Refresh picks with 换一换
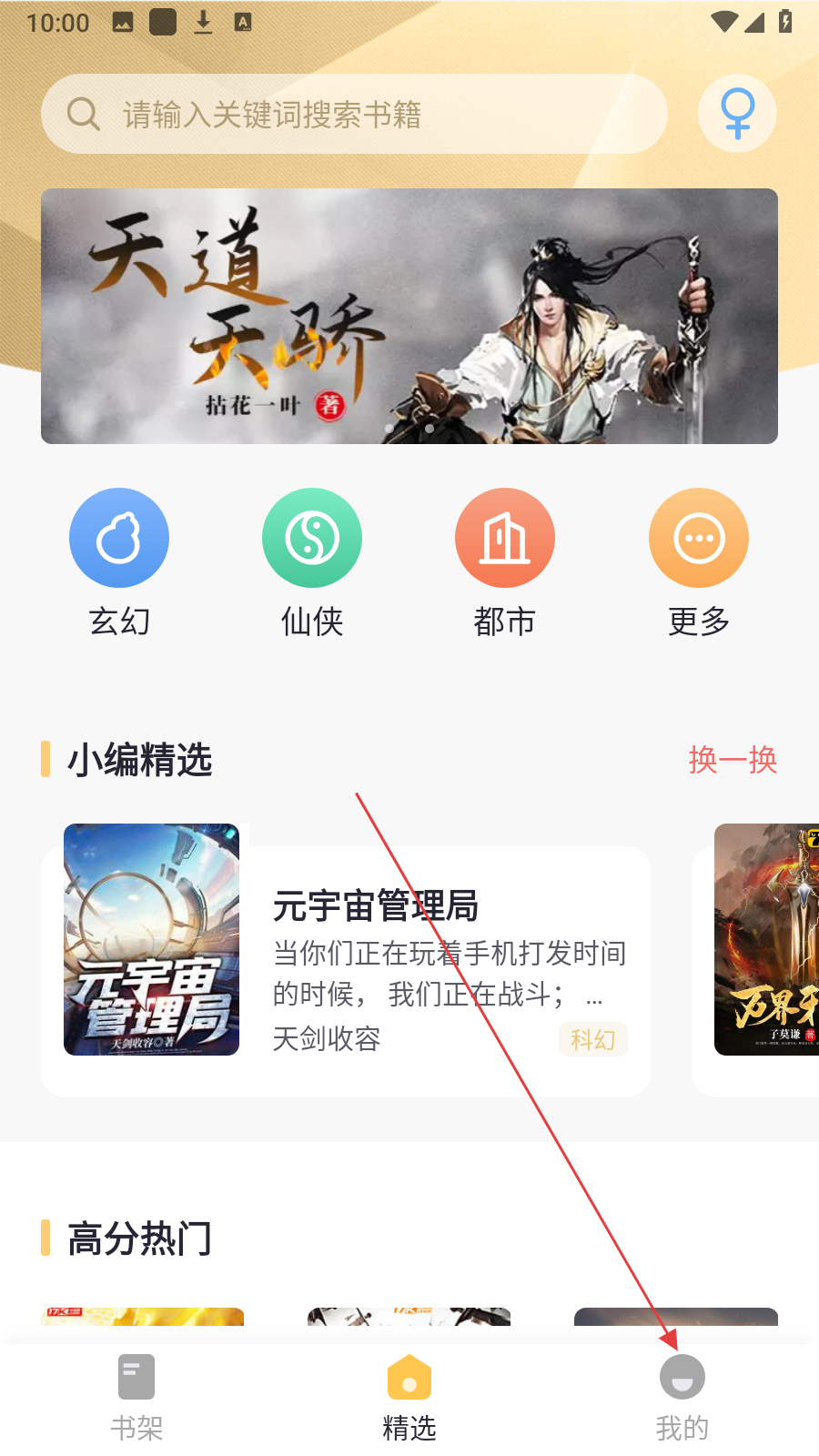The width and height of the screenshot is (819, 1456). pos(733,760)
